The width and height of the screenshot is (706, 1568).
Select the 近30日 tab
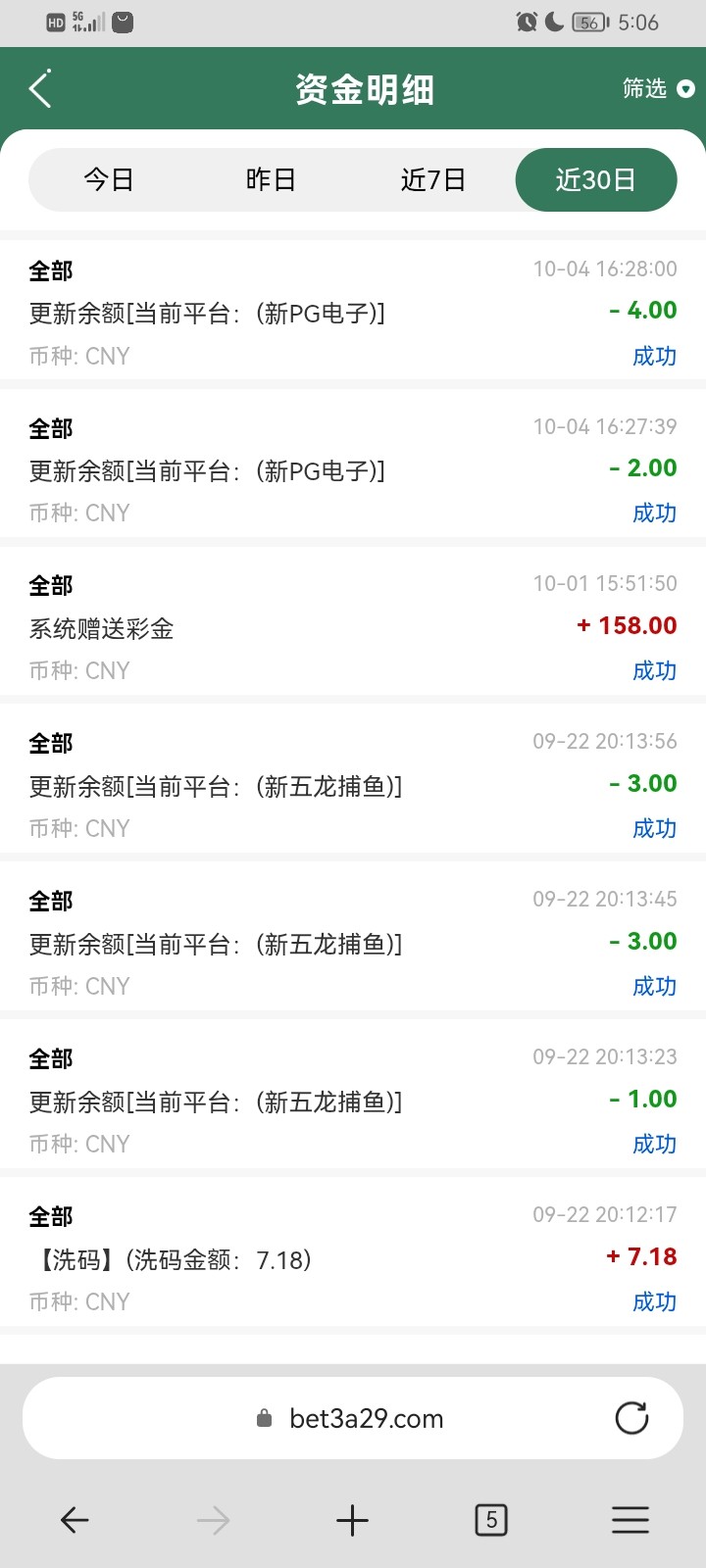pos(595,179)
